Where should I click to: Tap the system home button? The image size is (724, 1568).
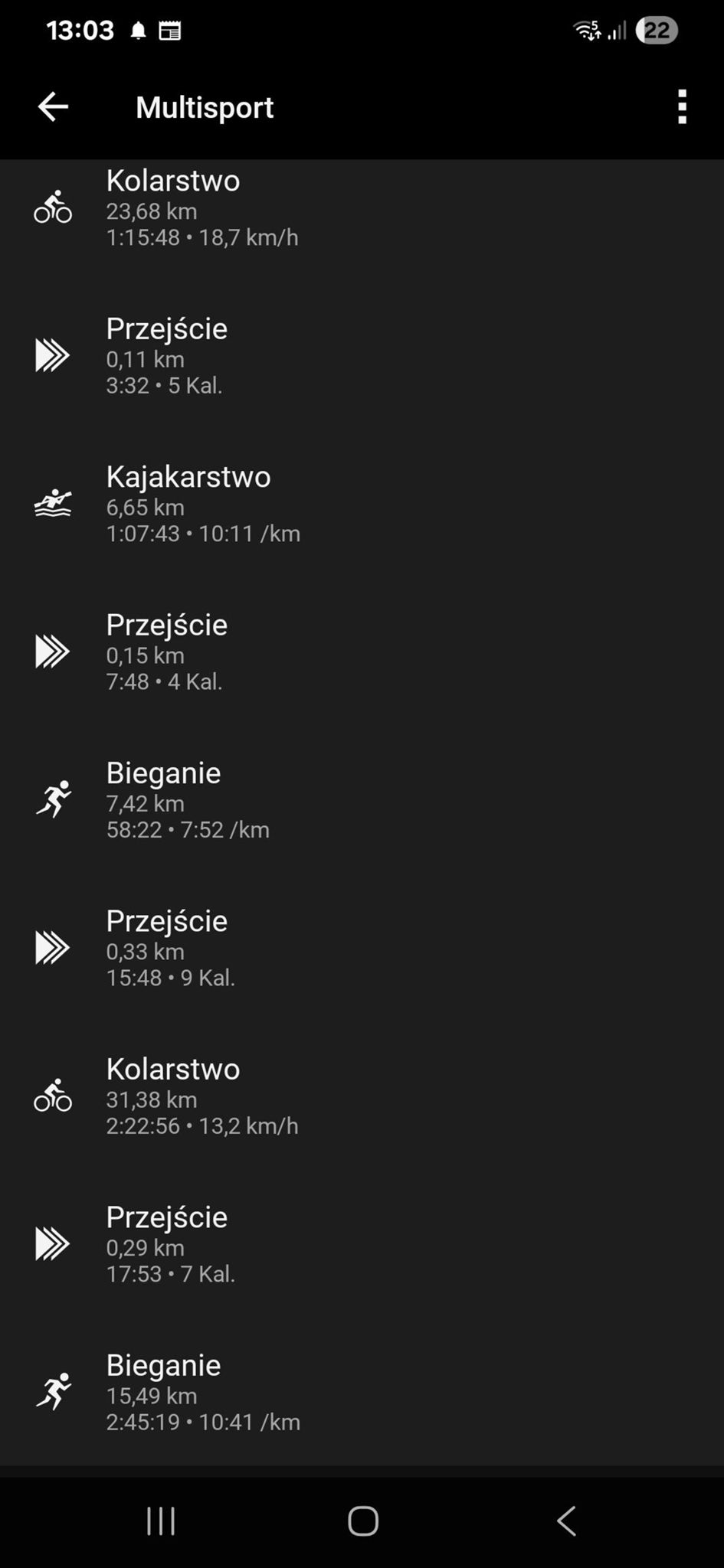(362, 1521)
